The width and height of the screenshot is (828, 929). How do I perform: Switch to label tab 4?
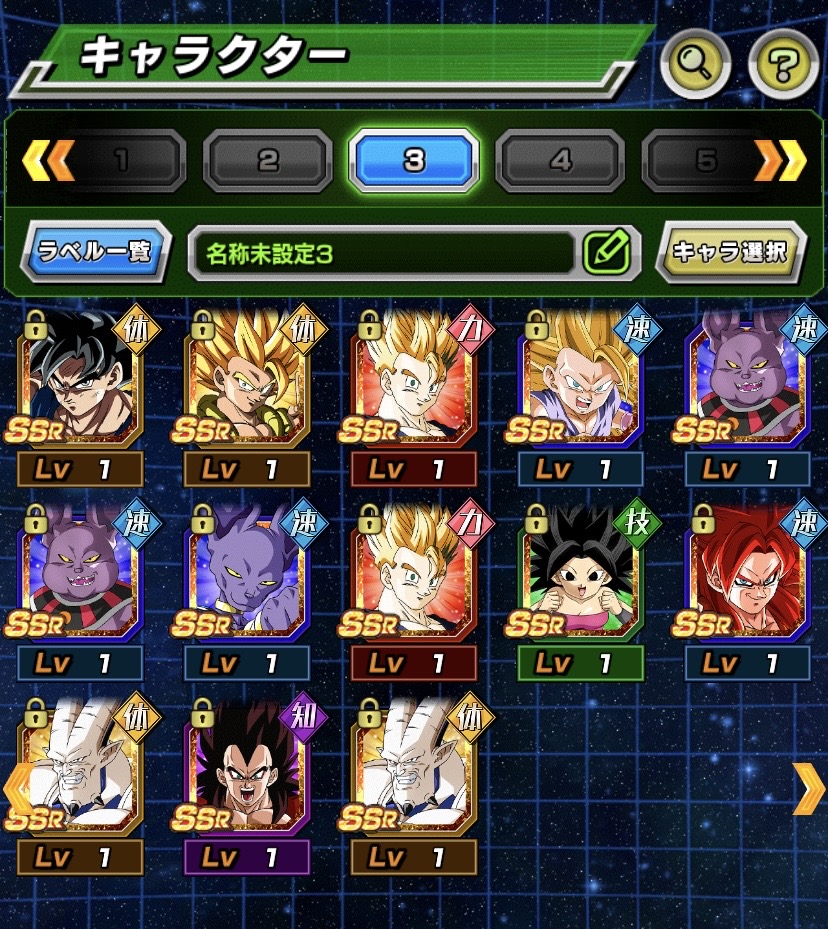coord(560,160)
